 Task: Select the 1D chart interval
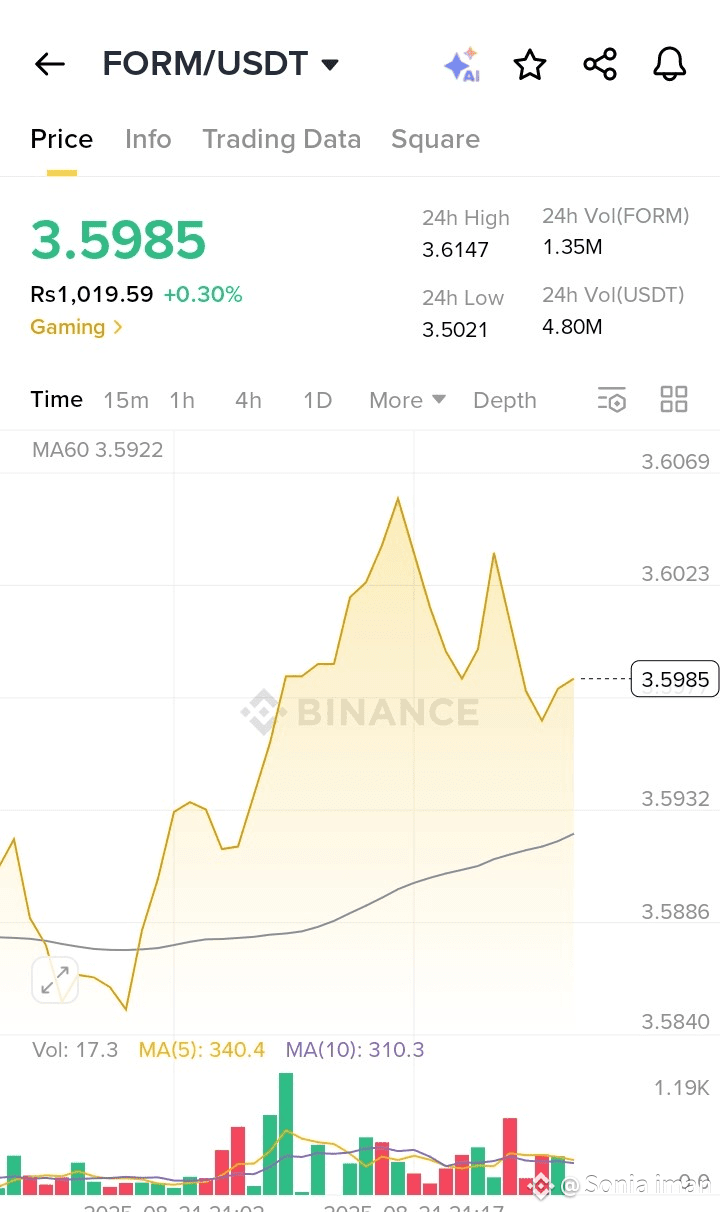tap(317, 400)
